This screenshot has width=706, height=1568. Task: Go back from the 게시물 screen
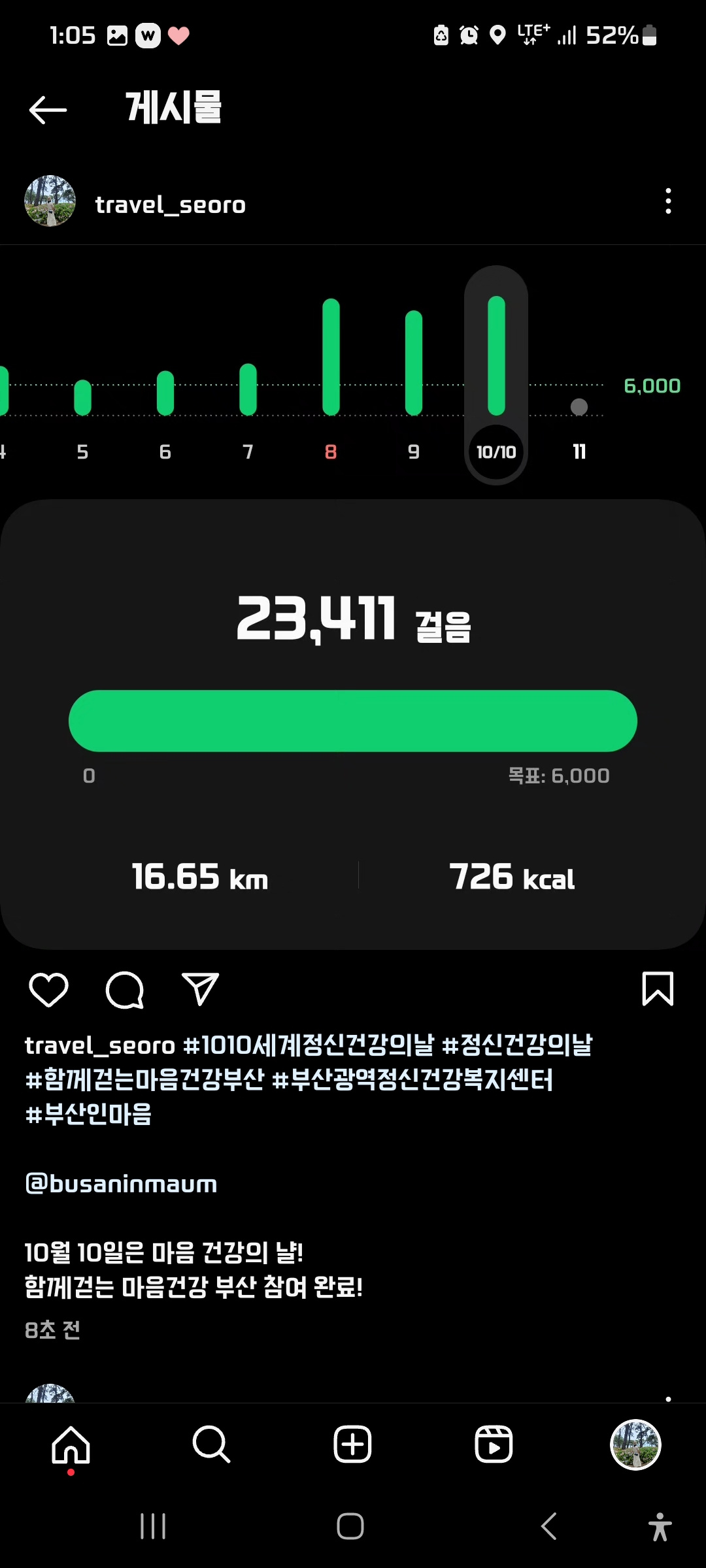click(x=48, y=110)
